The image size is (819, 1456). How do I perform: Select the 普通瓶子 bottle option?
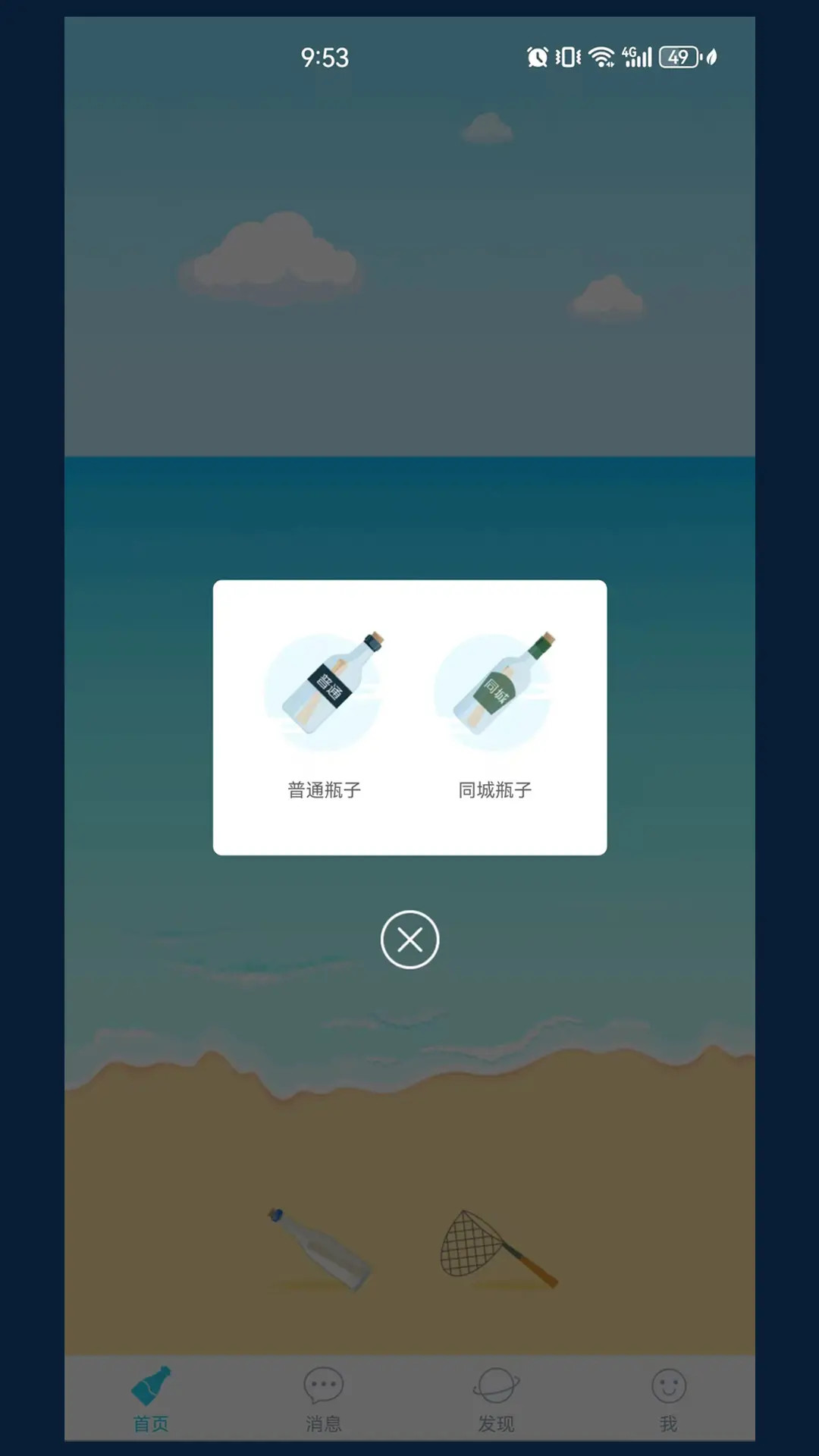pyautogui.click(x=324, y=713)
